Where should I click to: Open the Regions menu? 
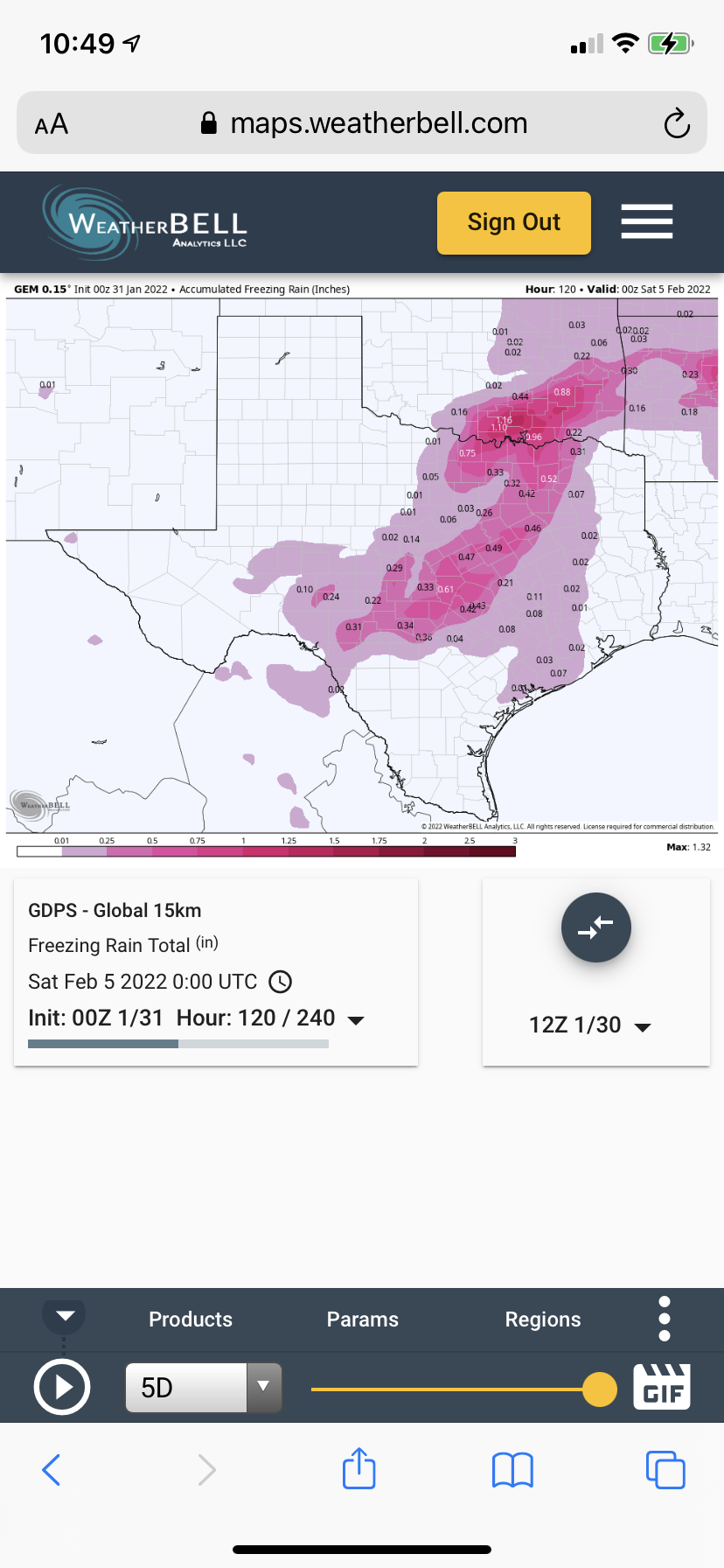[542, 1319]
